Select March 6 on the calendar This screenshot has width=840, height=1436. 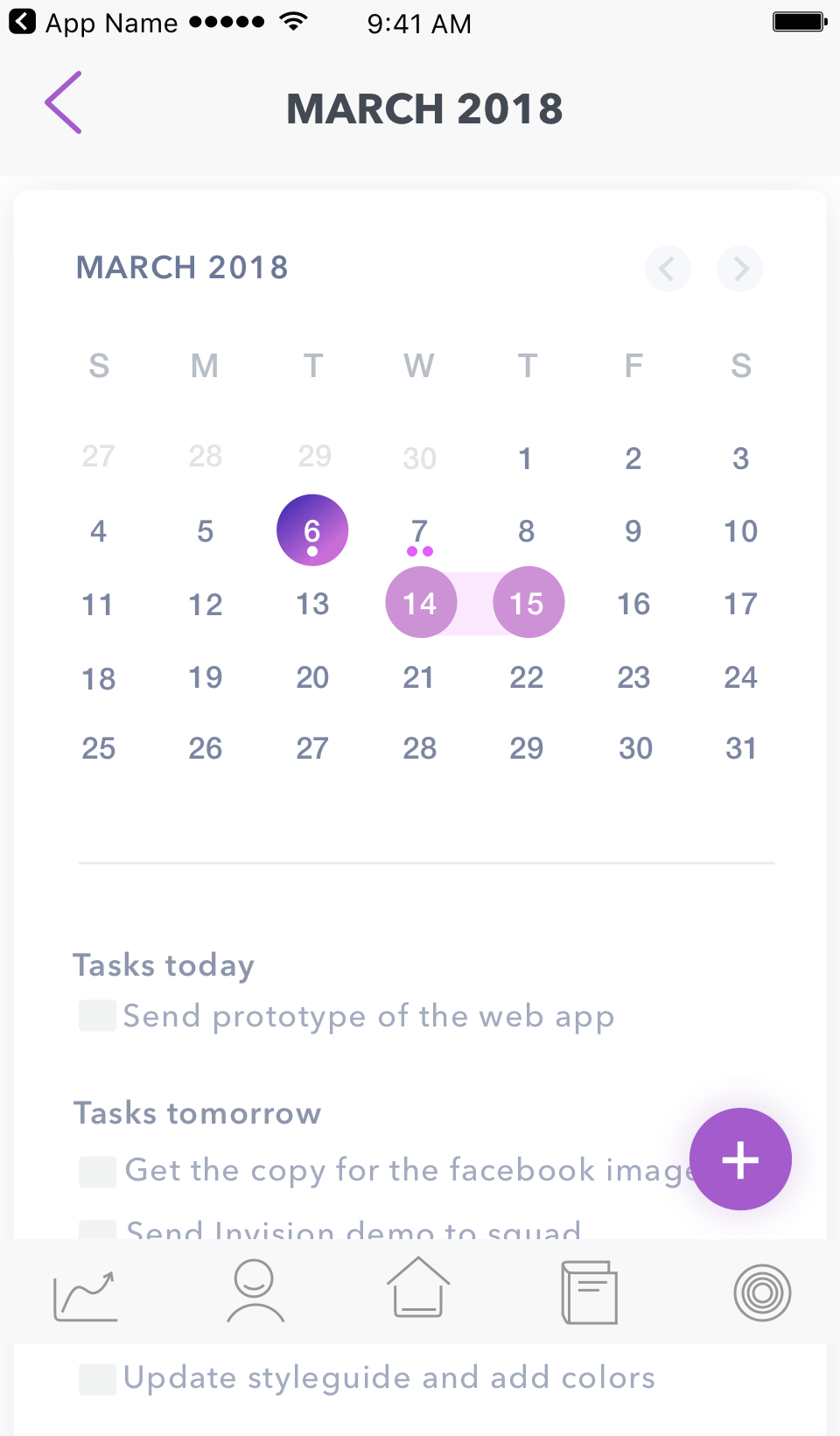312,530
